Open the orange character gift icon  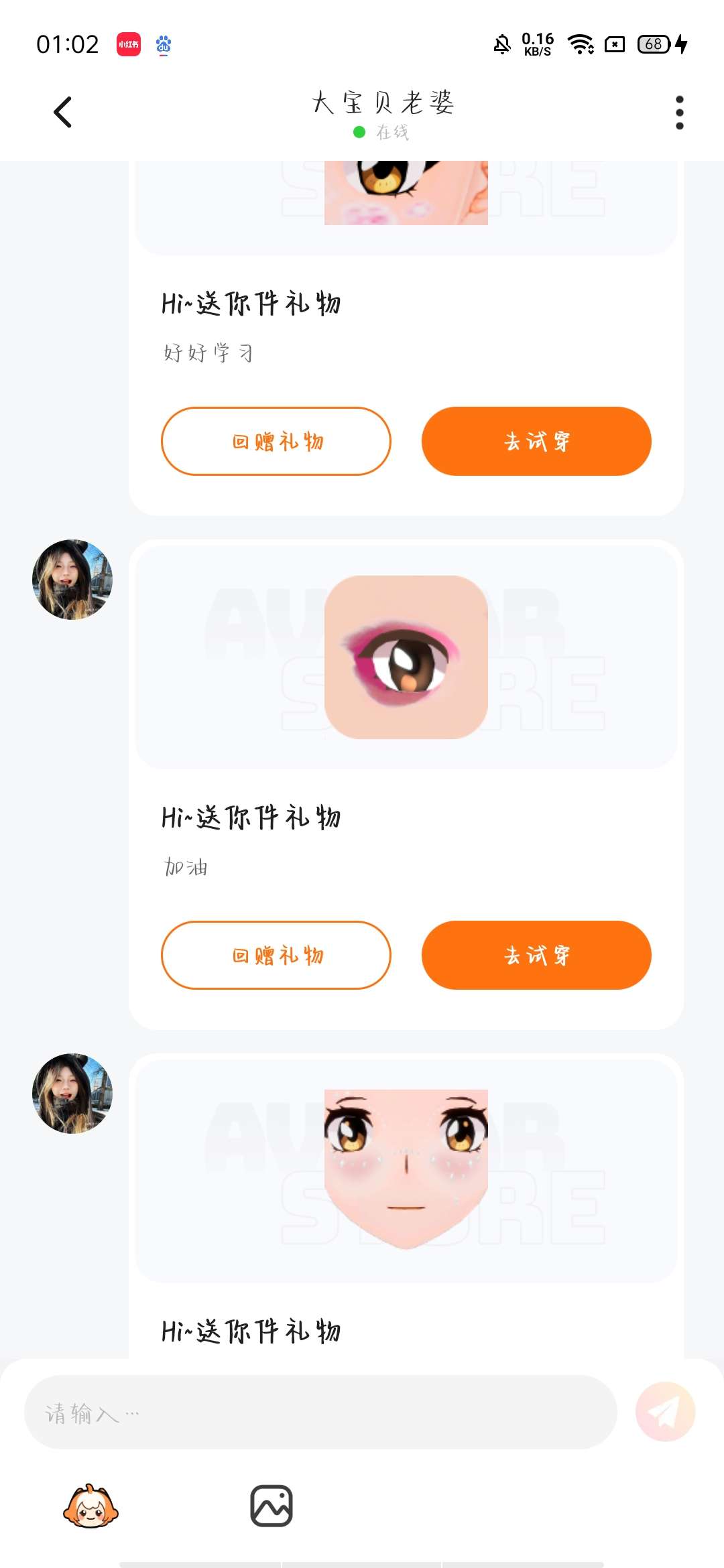pos(91,1506)
